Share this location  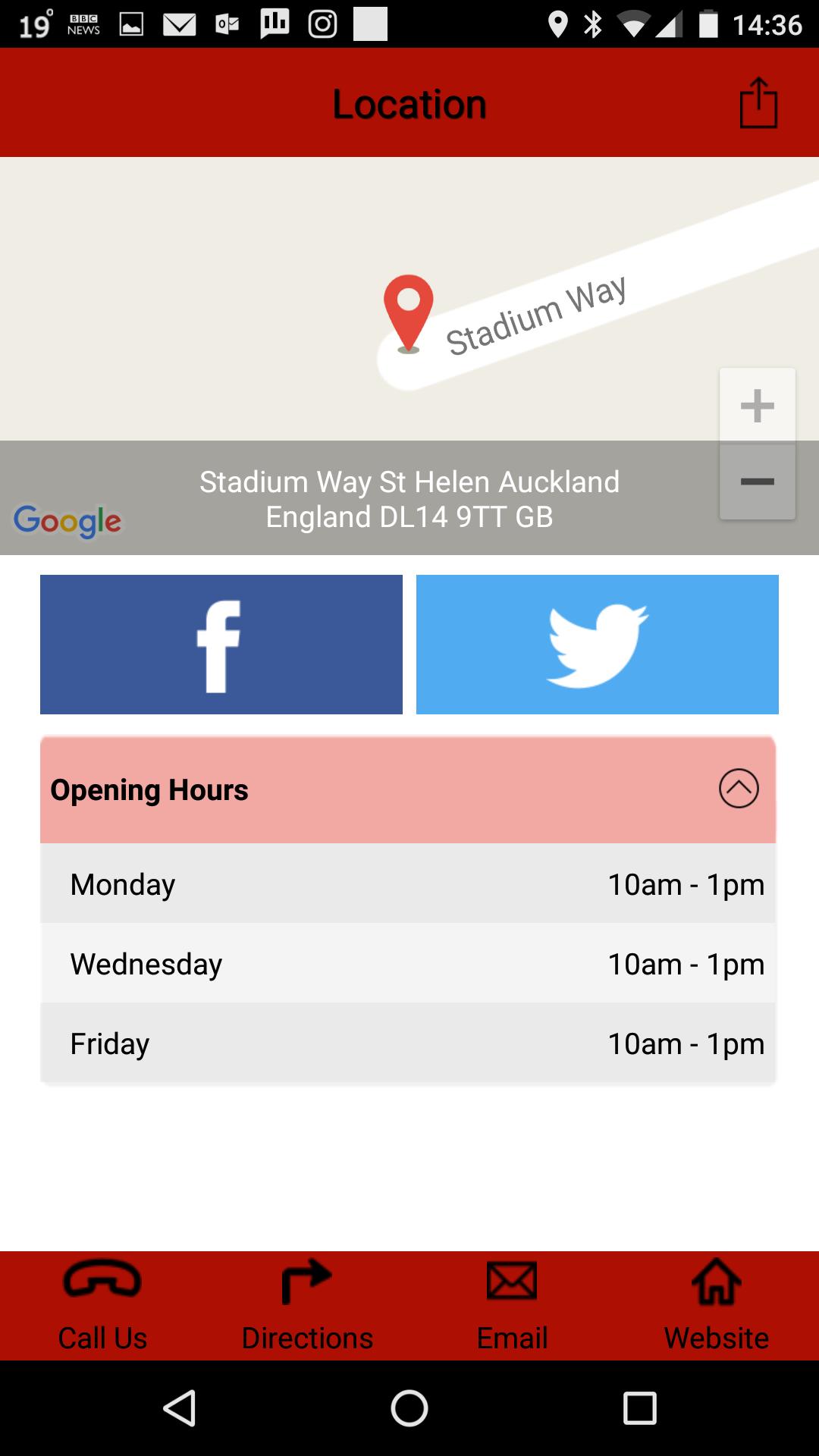click(x=758, y=103)
